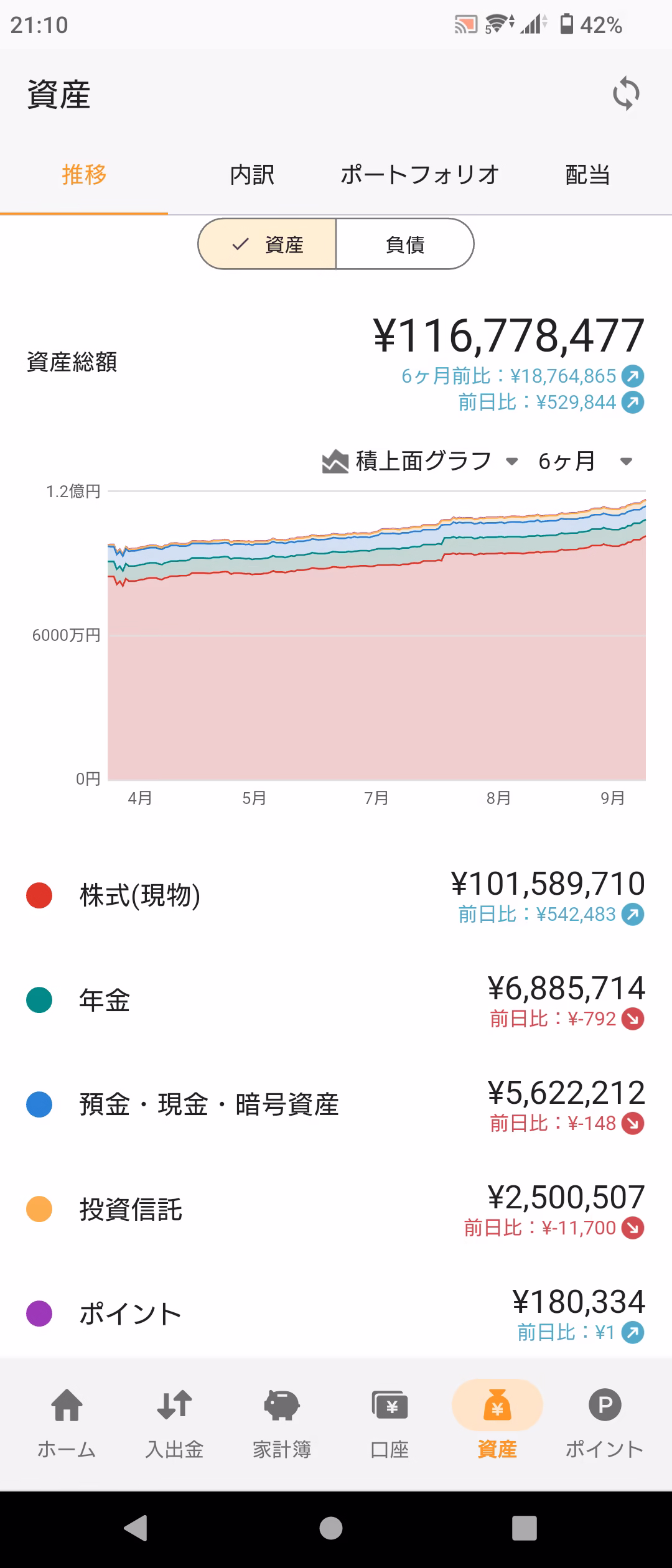Open the 株式(現物) asset row
This screenshot has height=1568, width=672.
pos(336,896)
